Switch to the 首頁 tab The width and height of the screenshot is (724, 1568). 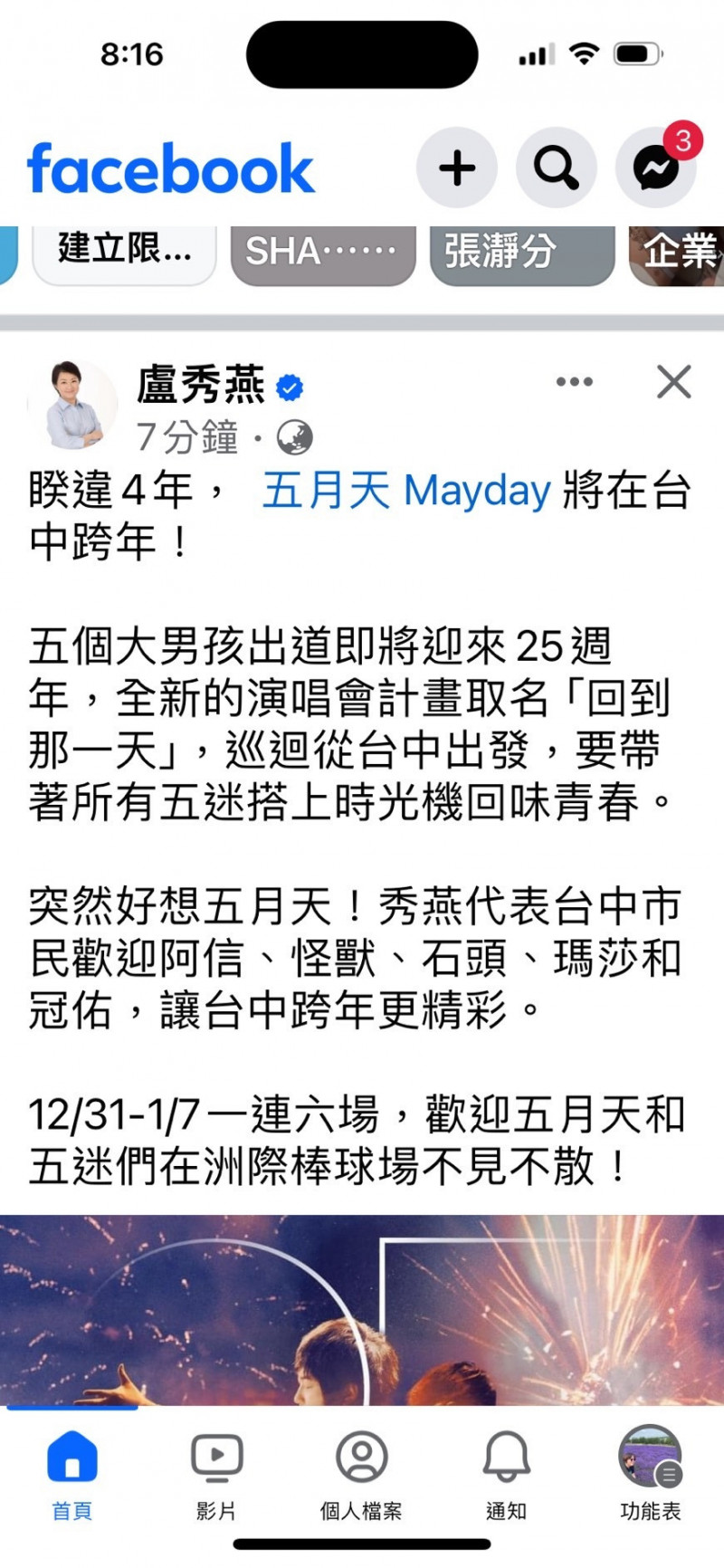[x=72, y=1476]
